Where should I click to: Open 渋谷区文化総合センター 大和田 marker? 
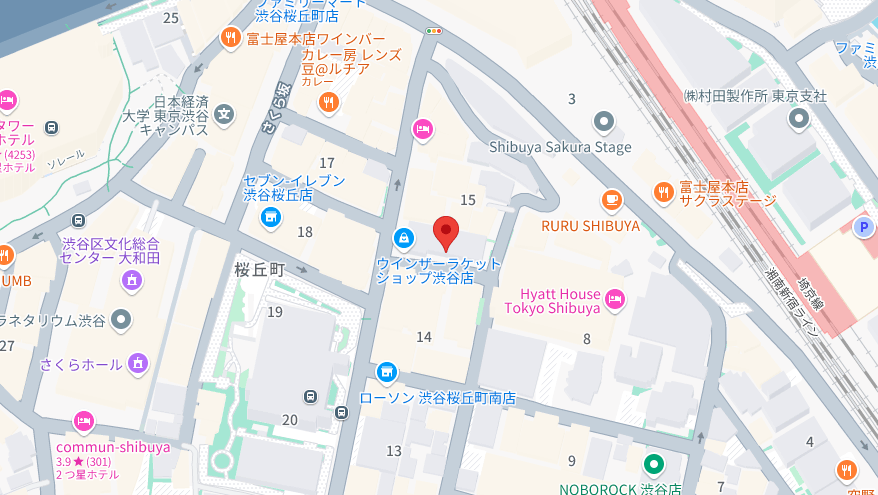click(130, 281)
